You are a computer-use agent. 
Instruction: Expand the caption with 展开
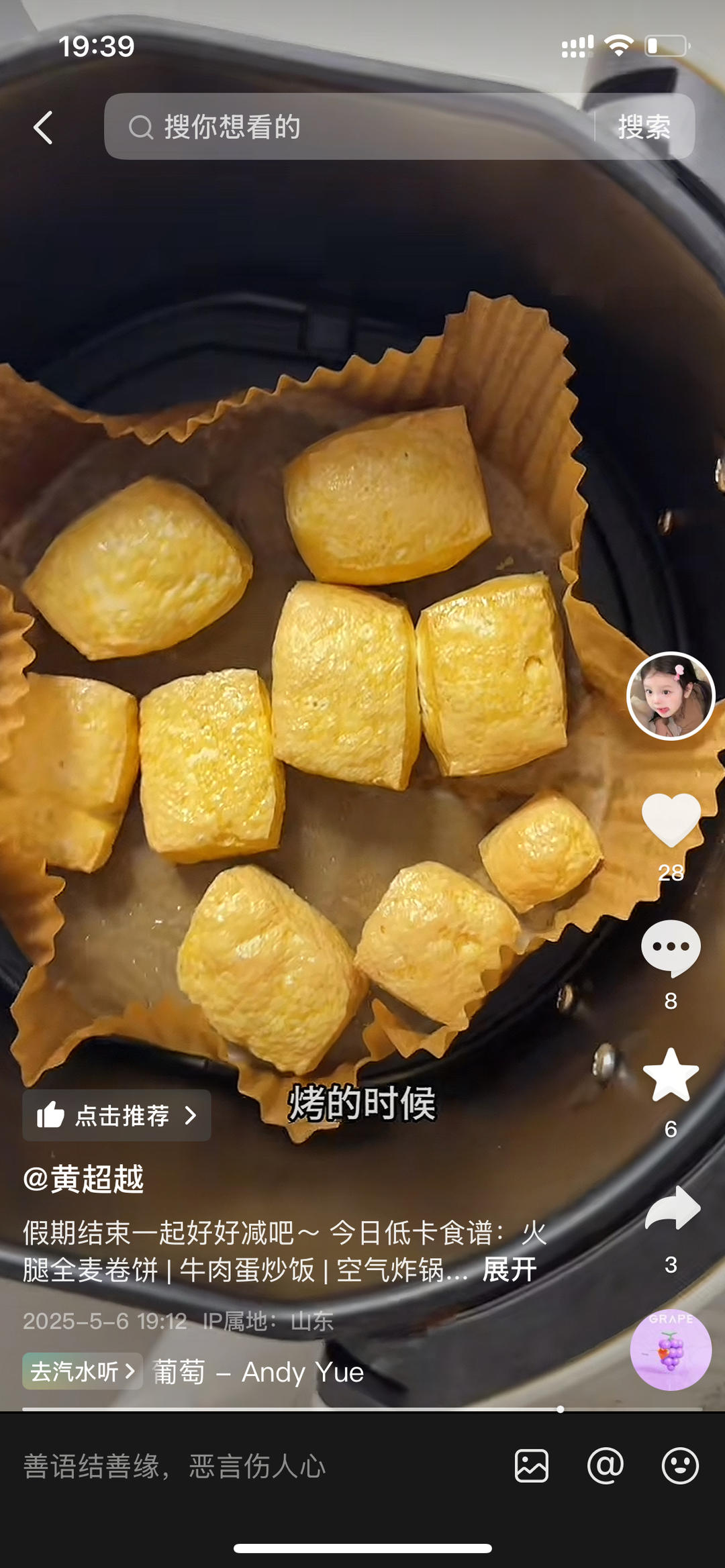[x=510, y=1270]
